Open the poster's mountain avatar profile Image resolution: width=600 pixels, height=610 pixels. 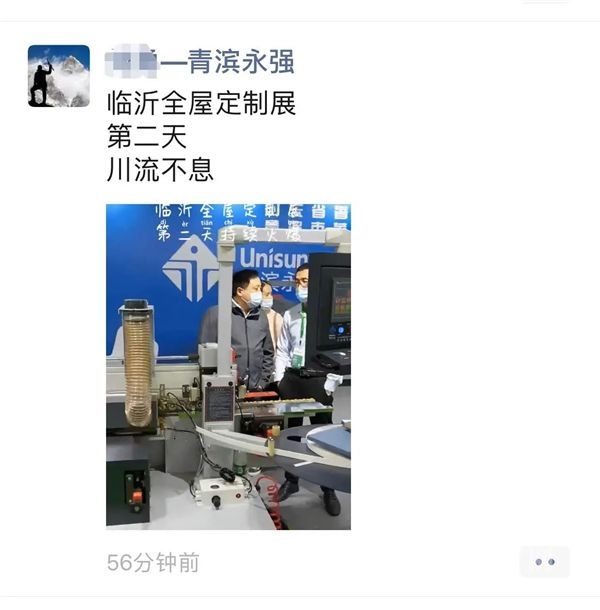[58, 76]
